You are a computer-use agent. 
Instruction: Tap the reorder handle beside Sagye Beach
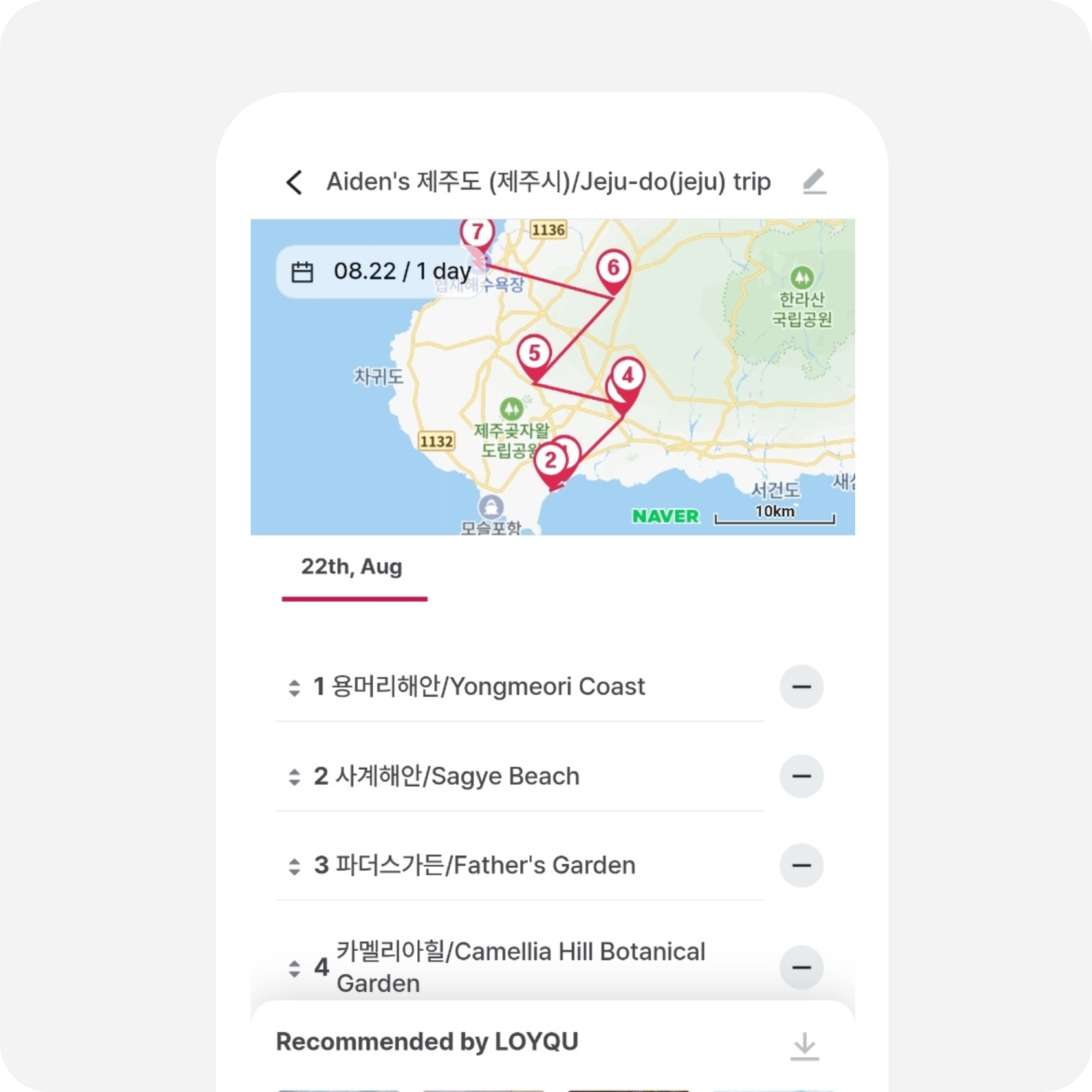(294, 777)
